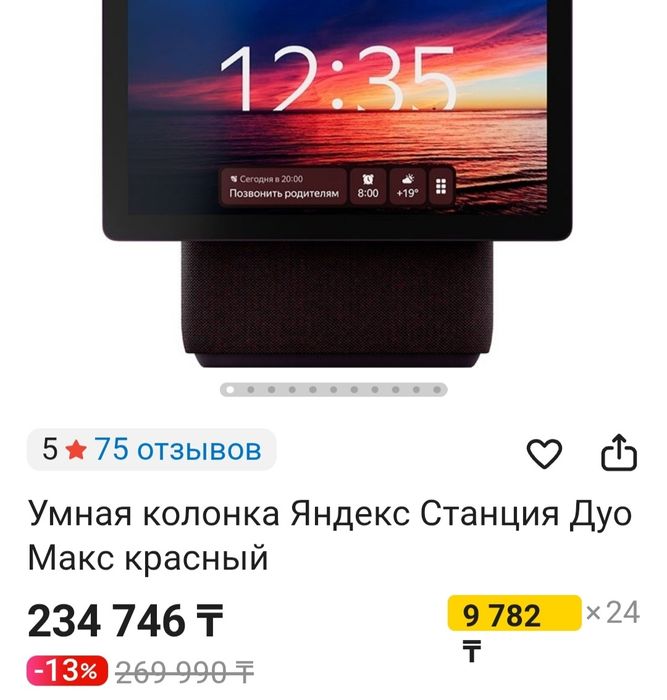
Task: Tap the image carousel page indicator dots
Action: pos(331,389)
